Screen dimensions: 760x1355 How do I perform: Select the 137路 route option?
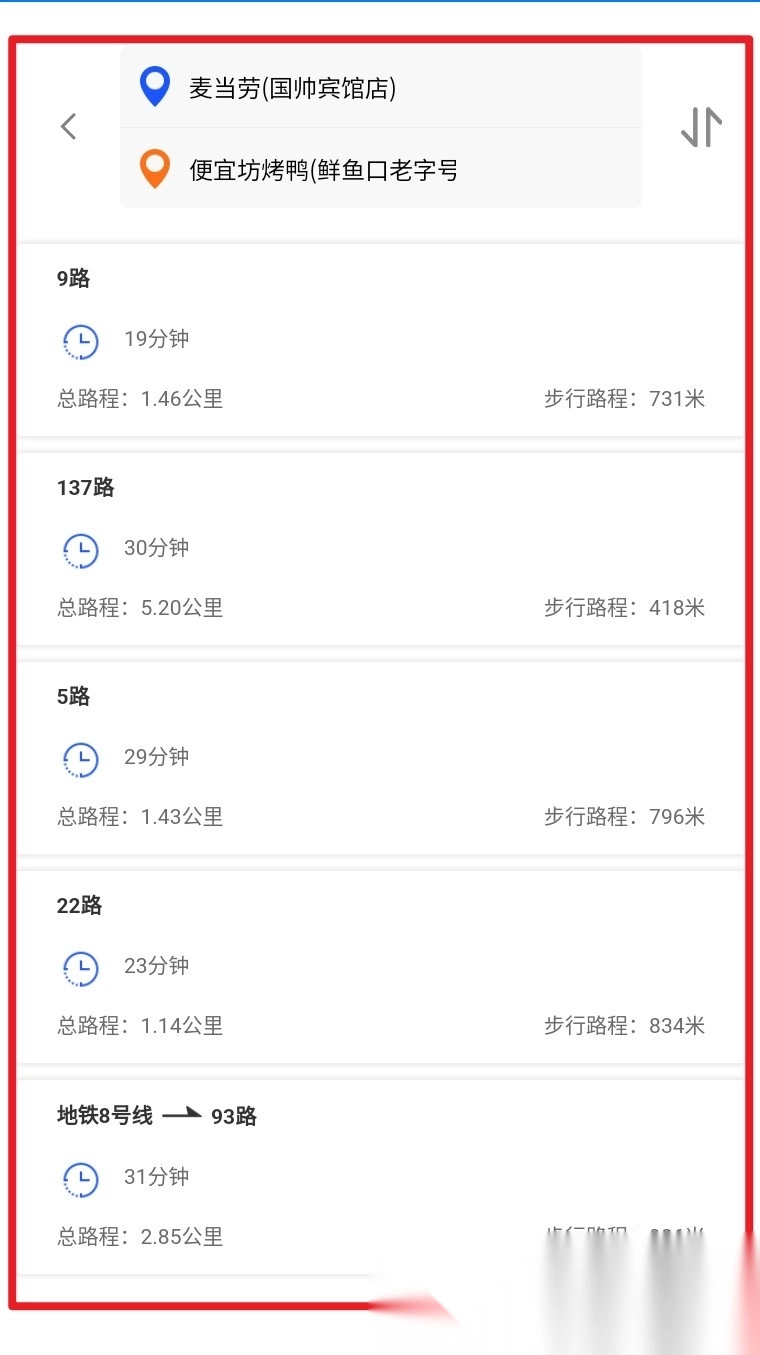pos(380,548)
